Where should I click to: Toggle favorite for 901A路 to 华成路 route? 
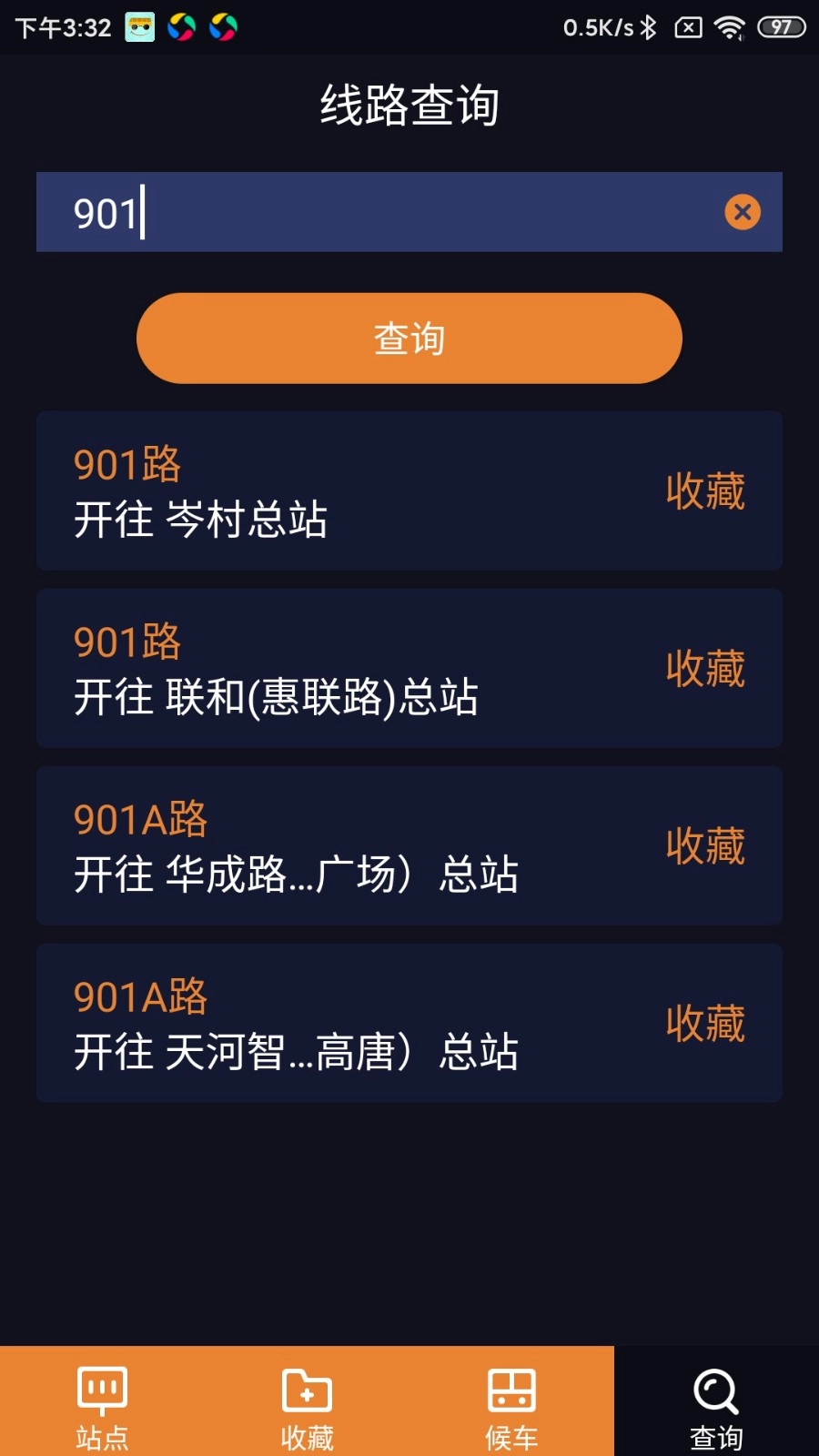(706, 845)
